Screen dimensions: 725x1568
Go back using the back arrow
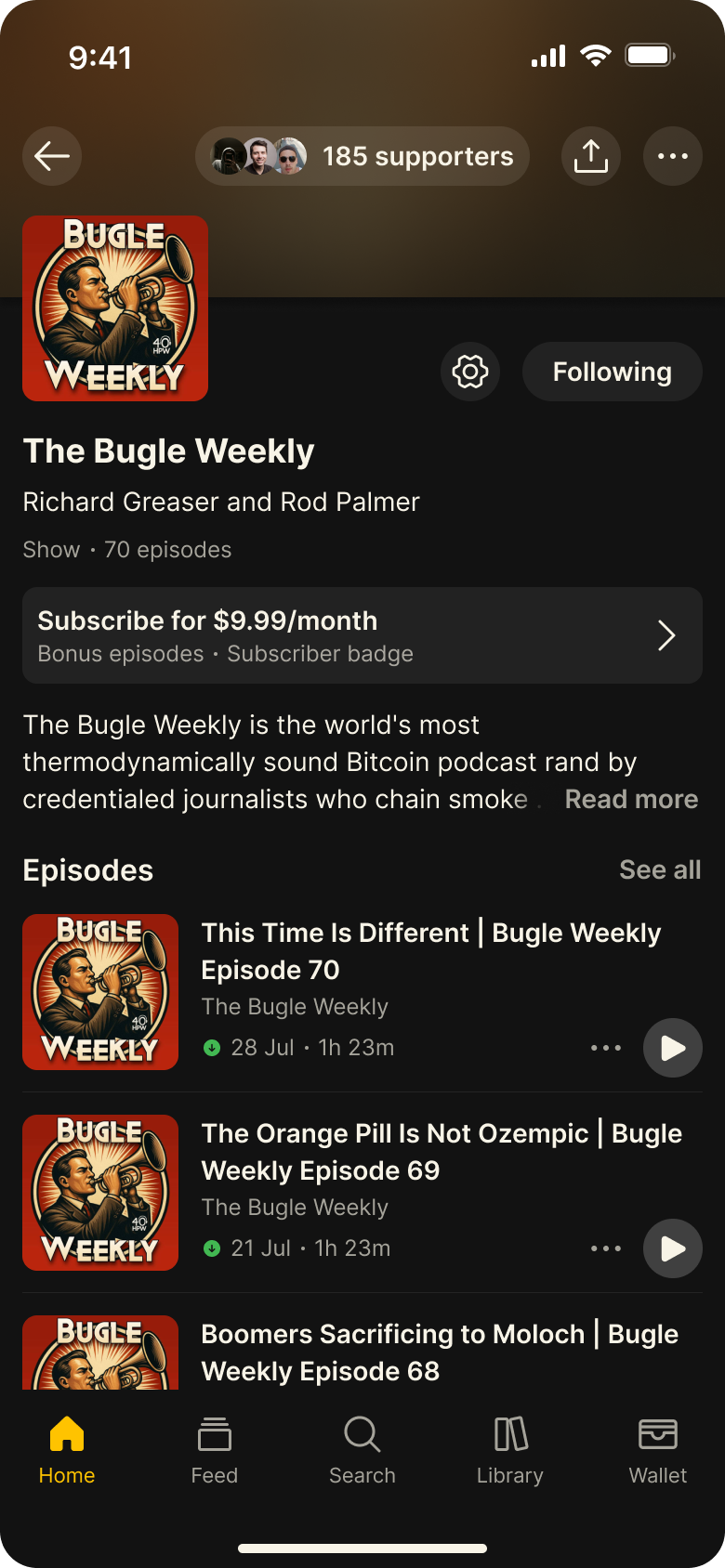coord(52,156)
